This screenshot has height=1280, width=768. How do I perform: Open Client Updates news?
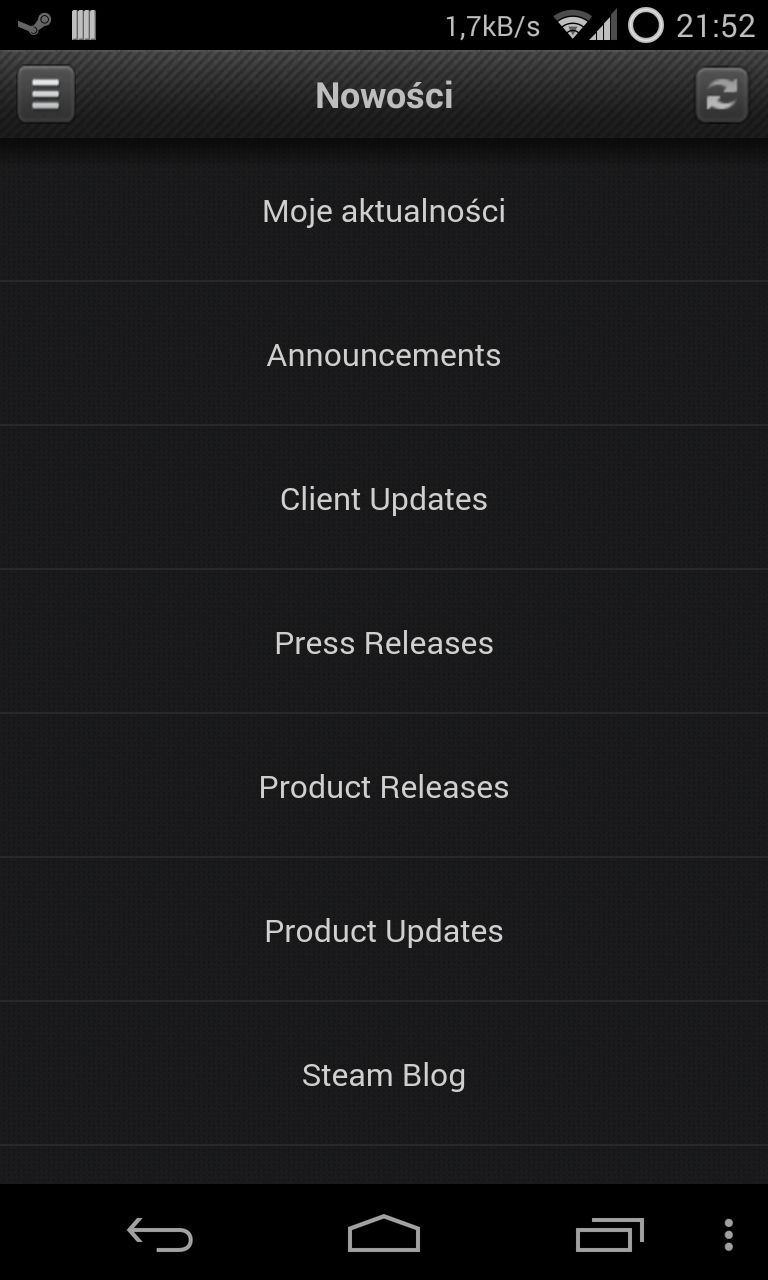pyautogui.click(x=384, y=498)
